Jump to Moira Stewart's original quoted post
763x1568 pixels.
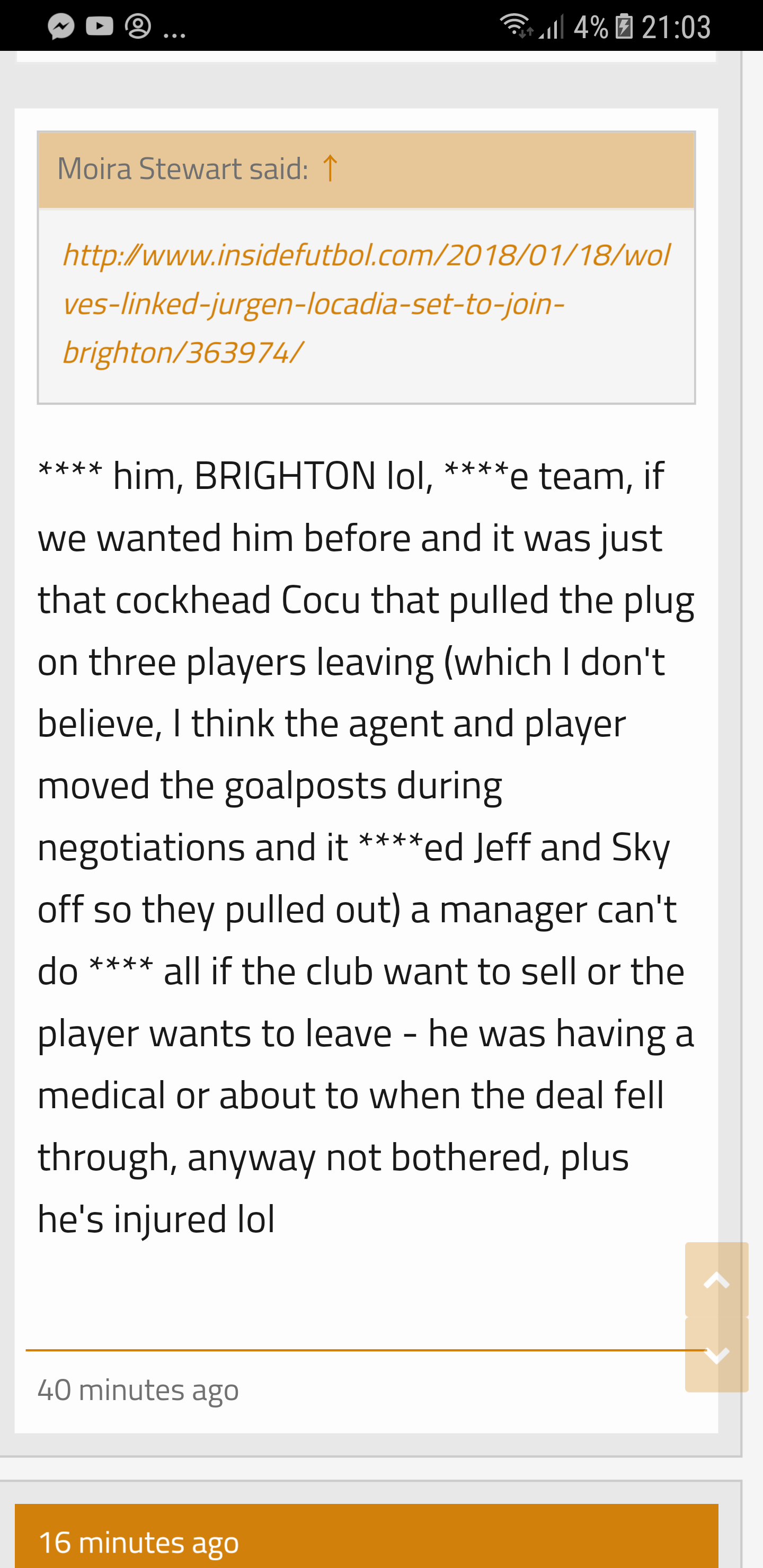coord(330,167)
